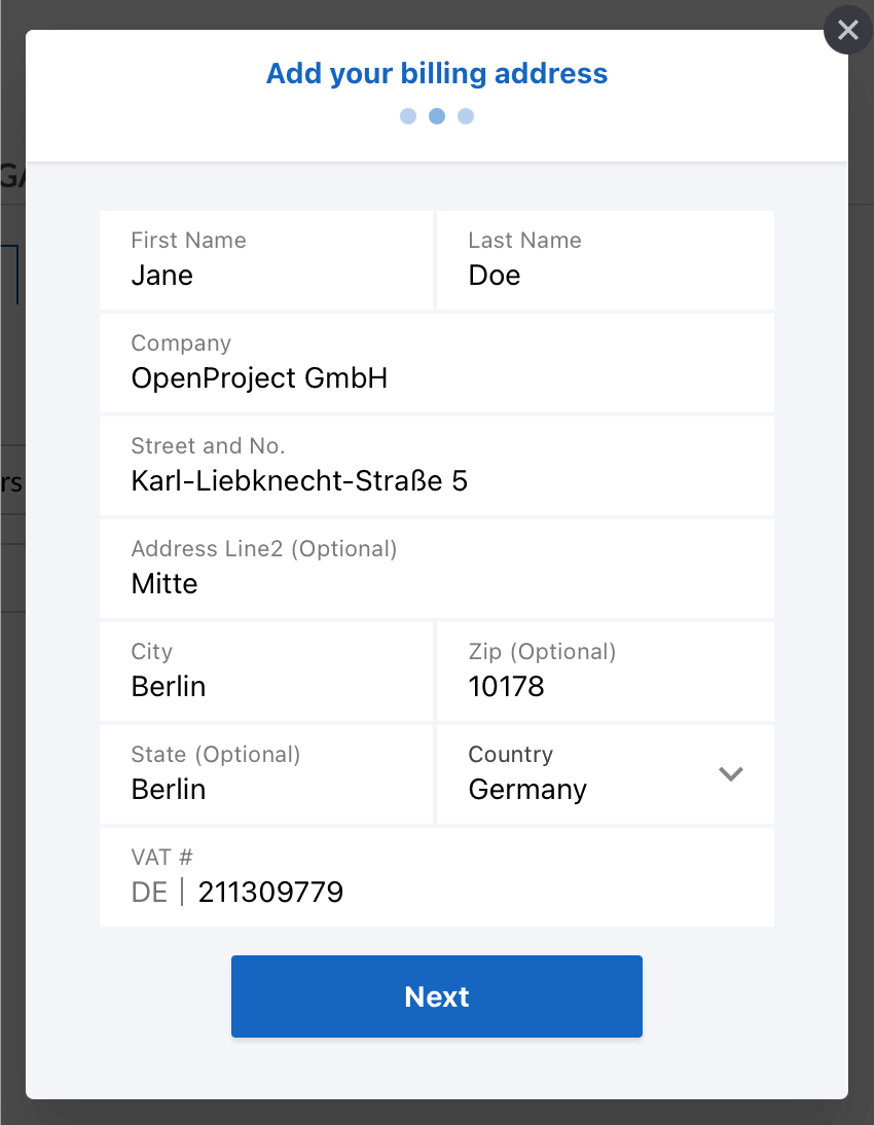Continue with the Next button
Screen dimensions: 874x1125
click(436, 996)
